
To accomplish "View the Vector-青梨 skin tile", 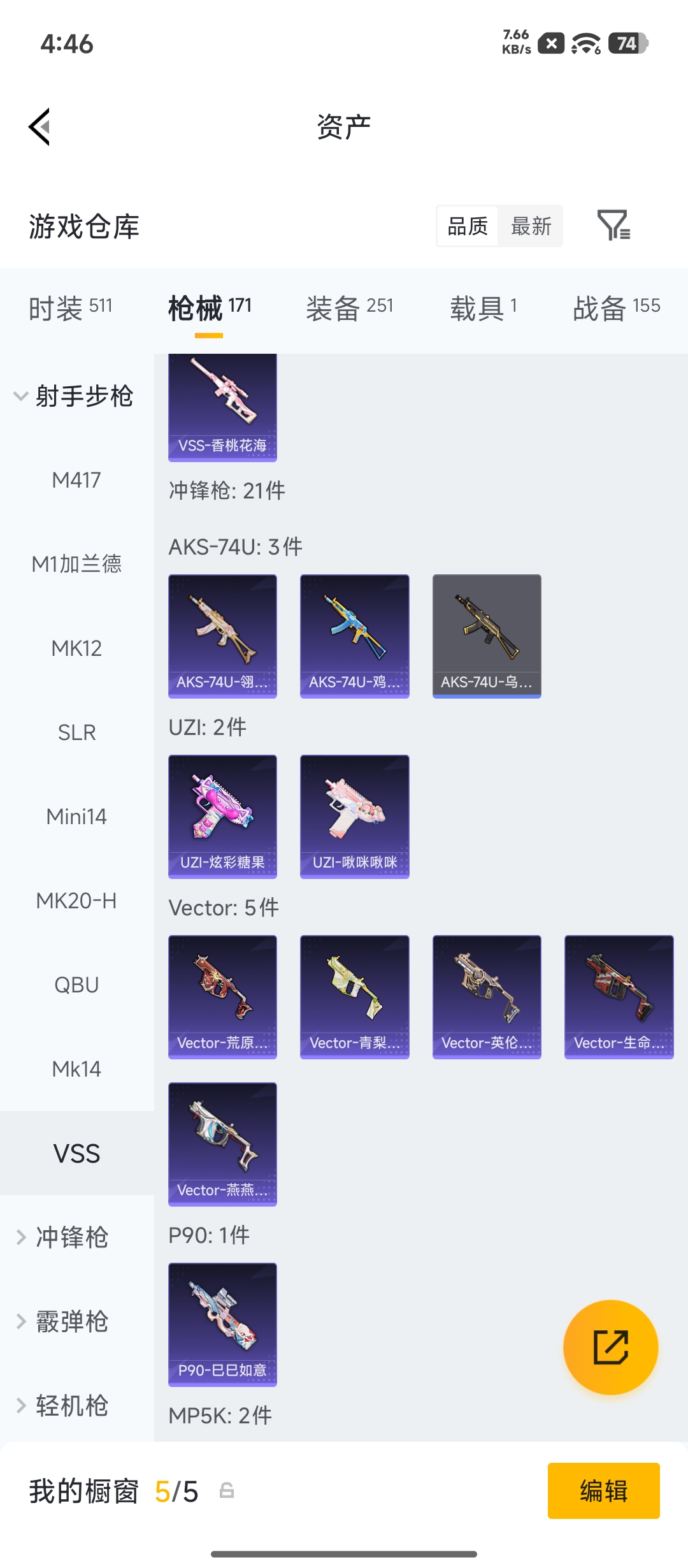I will click(x=355, y=997).
